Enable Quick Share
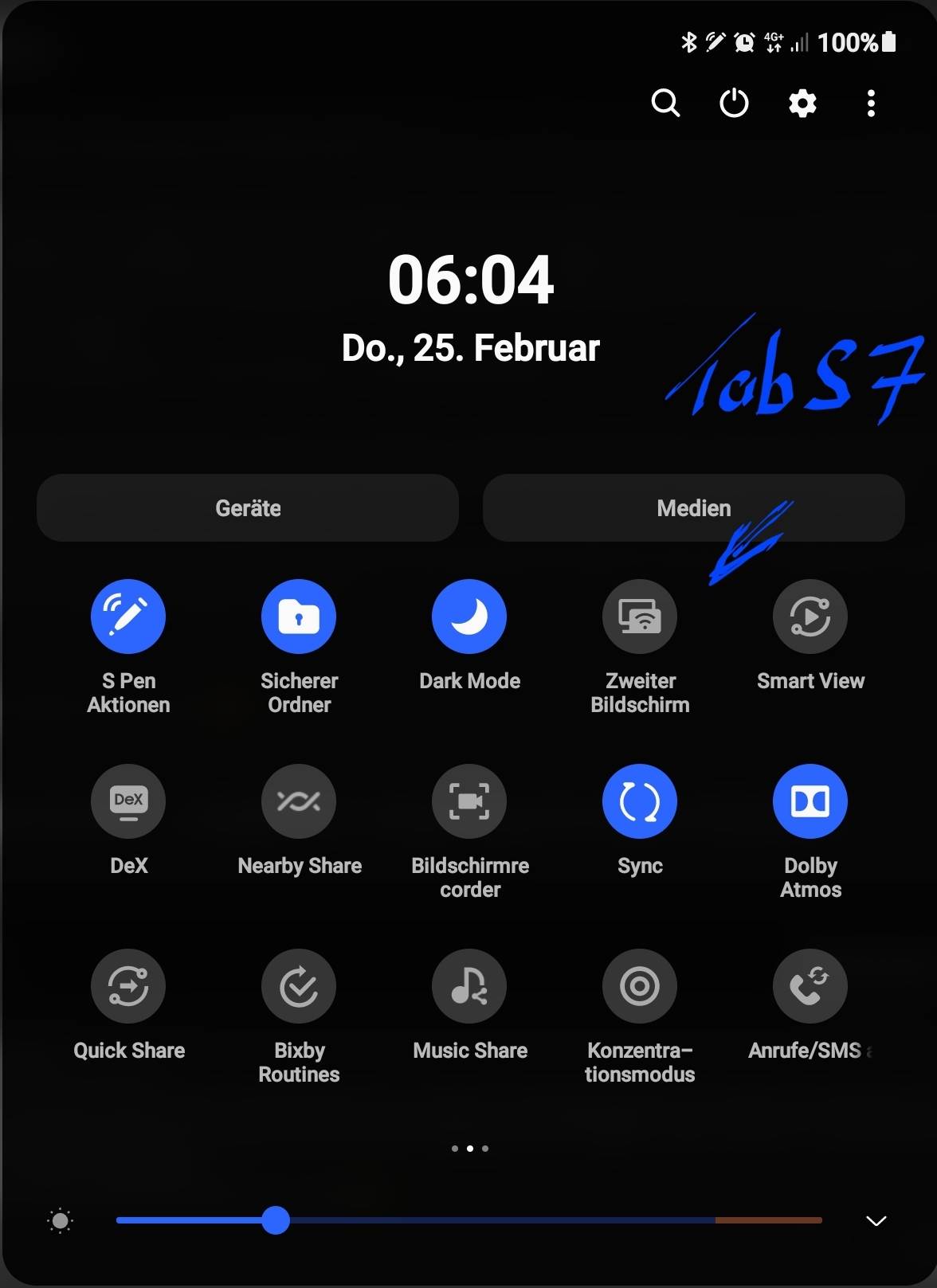The height and width of the screenshot is (1288, 937). [128, 986]
